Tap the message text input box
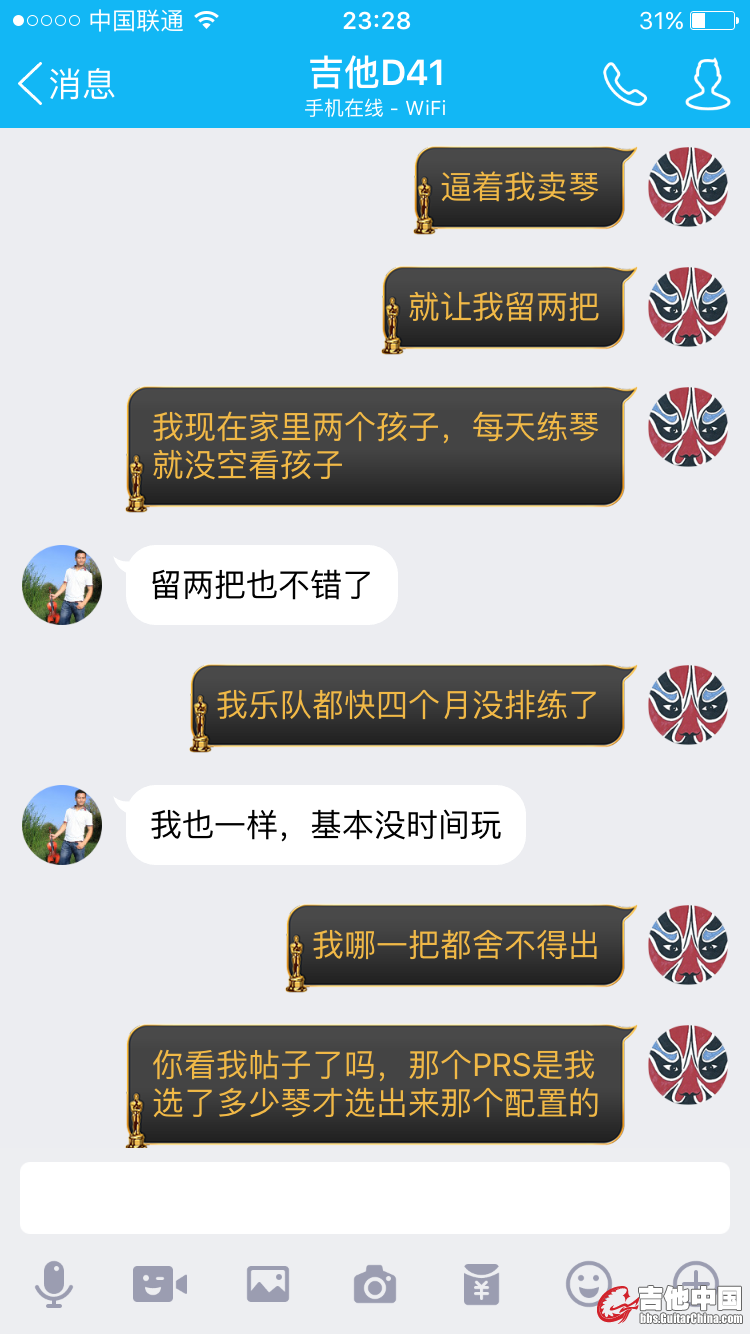This screenshot has height=1334, width=750. (374, 1197)
